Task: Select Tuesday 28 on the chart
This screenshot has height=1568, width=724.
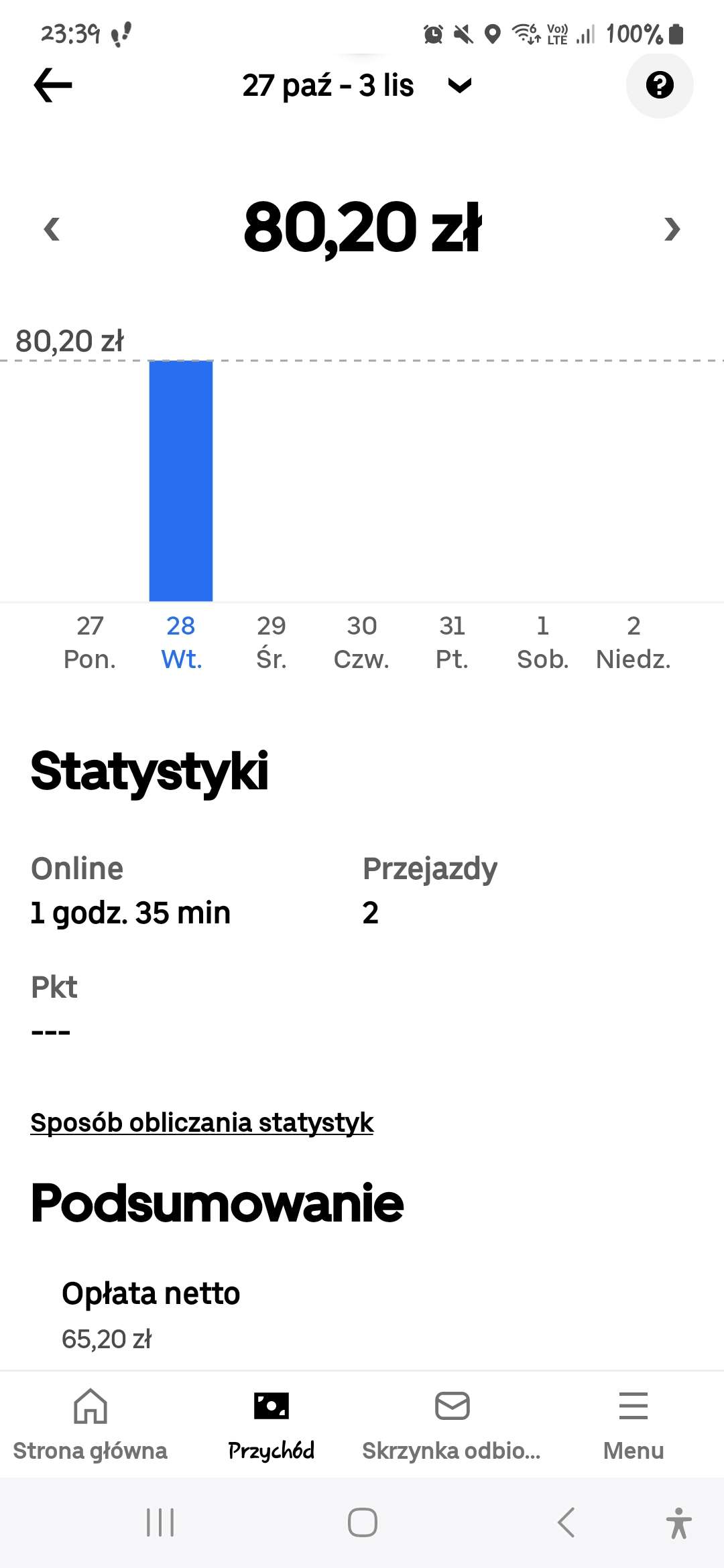Action: point(180,642)
